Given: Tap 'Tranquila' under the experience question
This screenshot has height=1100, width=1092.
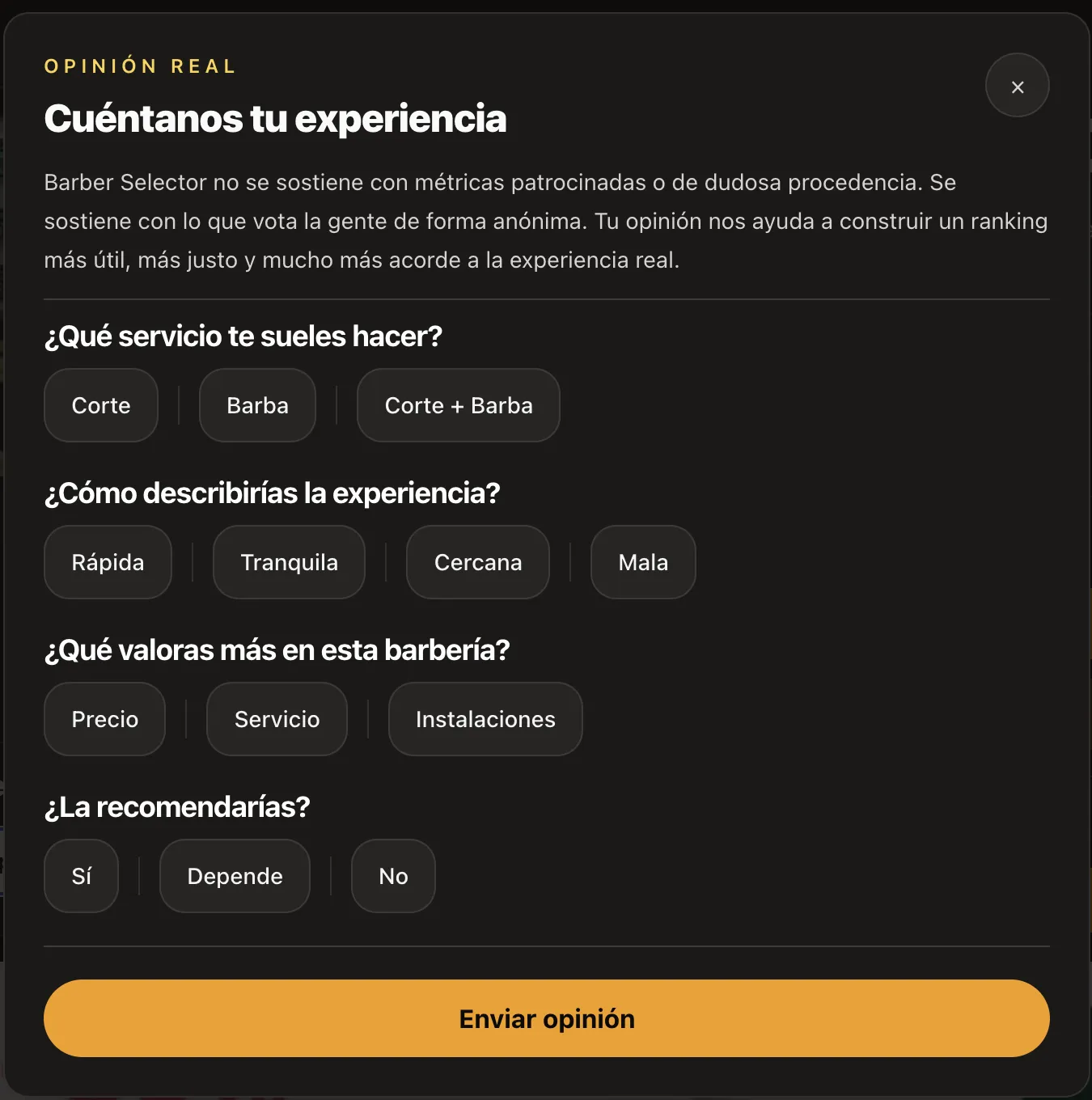Looking at the screenshot, I should point(288,562).
